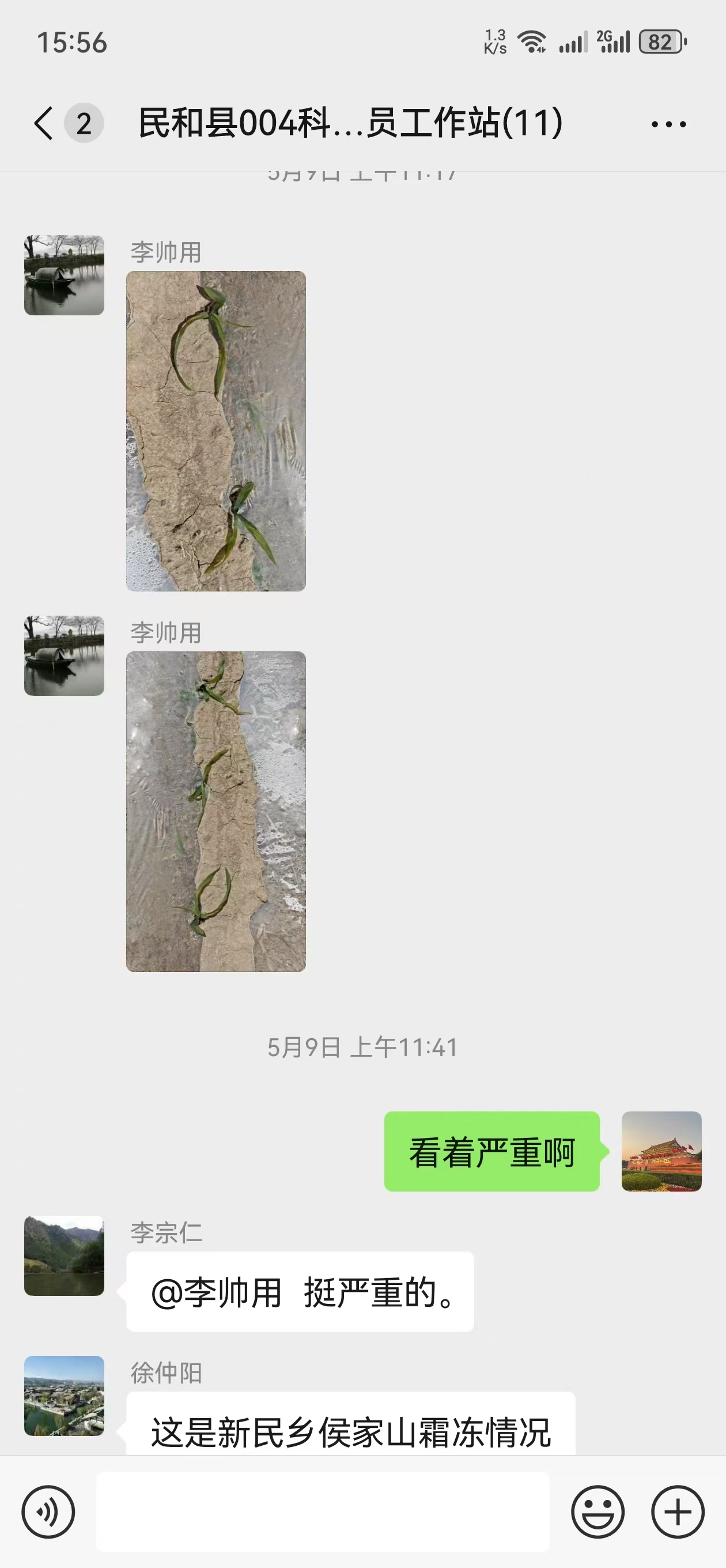Open the plus attachments panel
This screenshot has width=726, height=1568.
(678, 1512)
